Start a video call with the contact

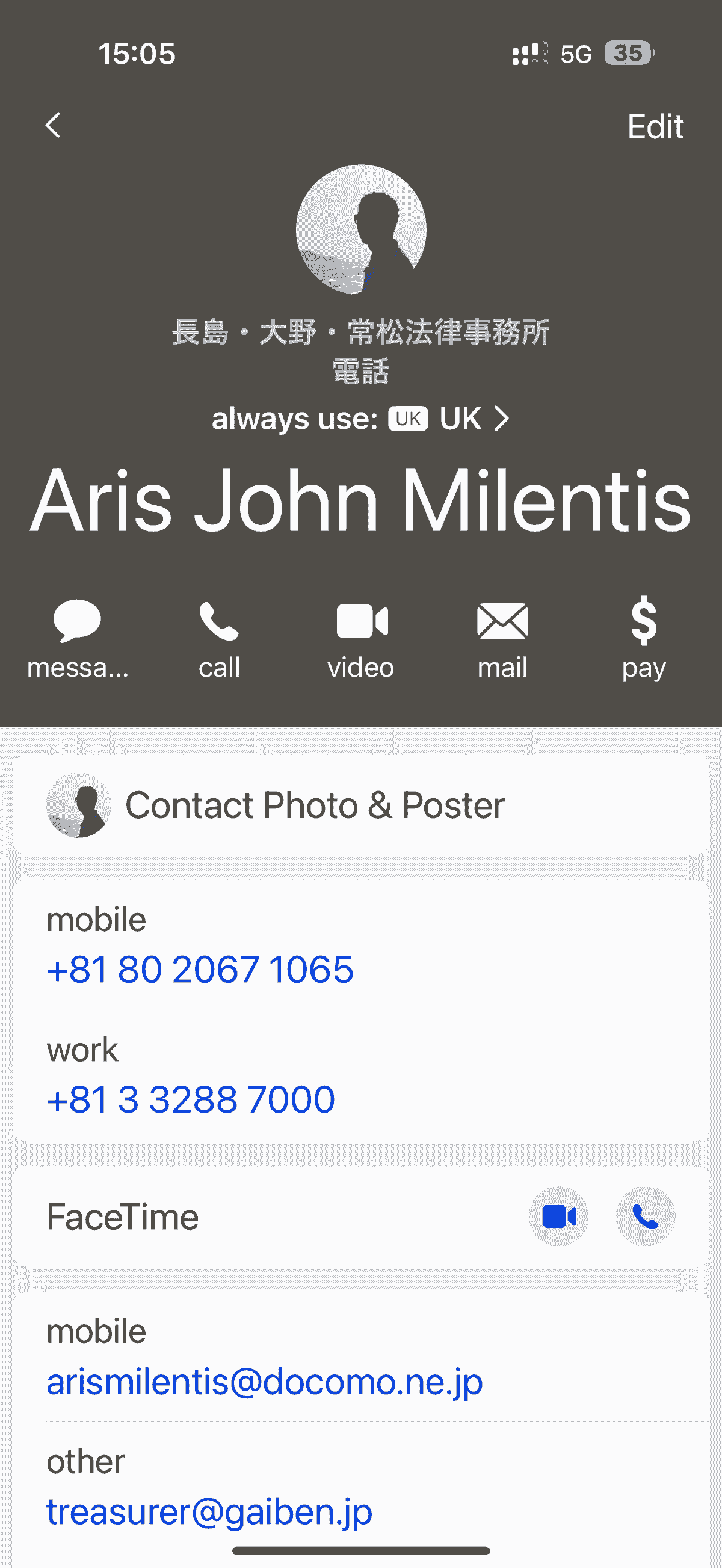361,638
